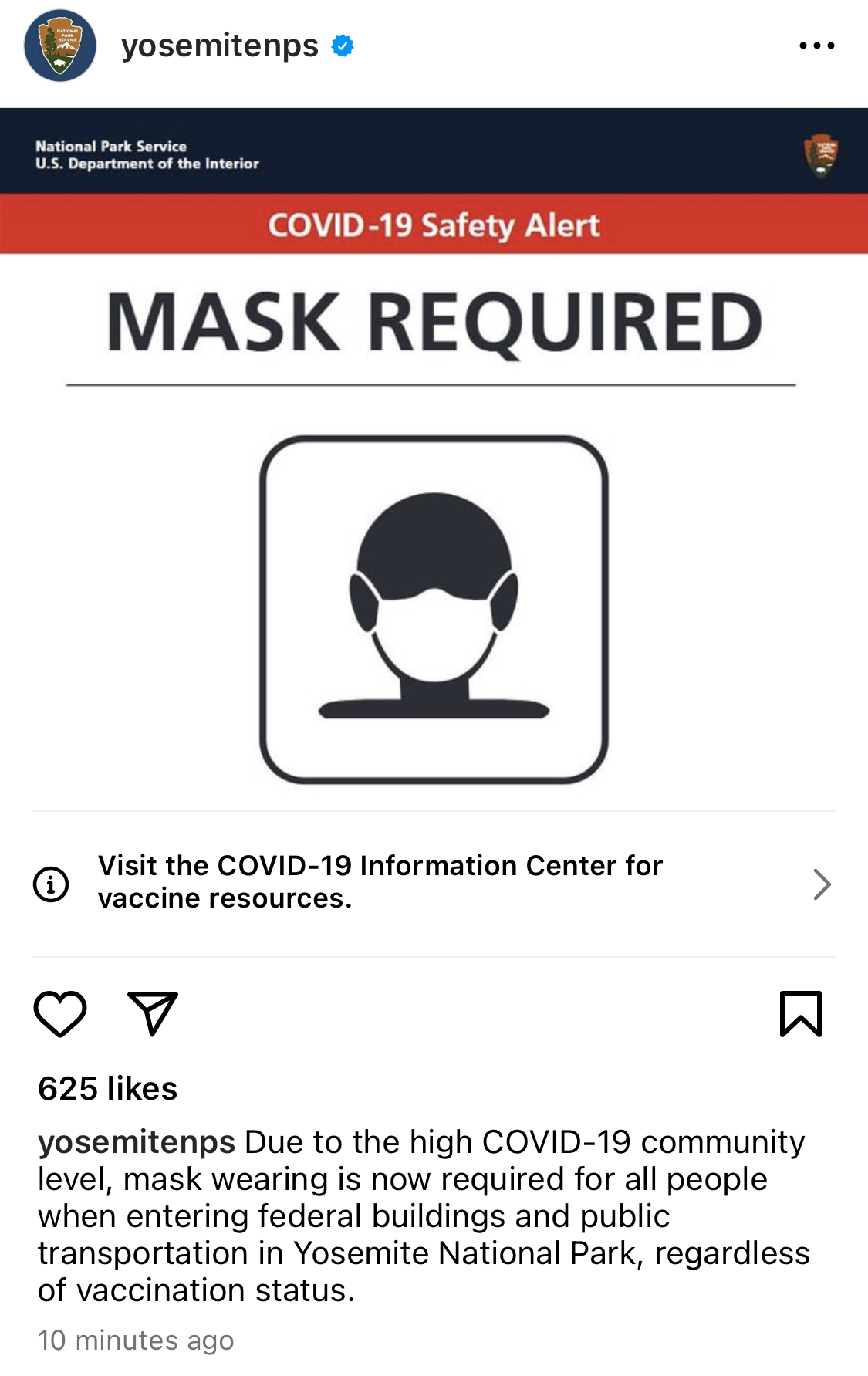Open the three-dot overflow menu
This screenshot has width=868, height=1376.
click(x=816, y=46)
